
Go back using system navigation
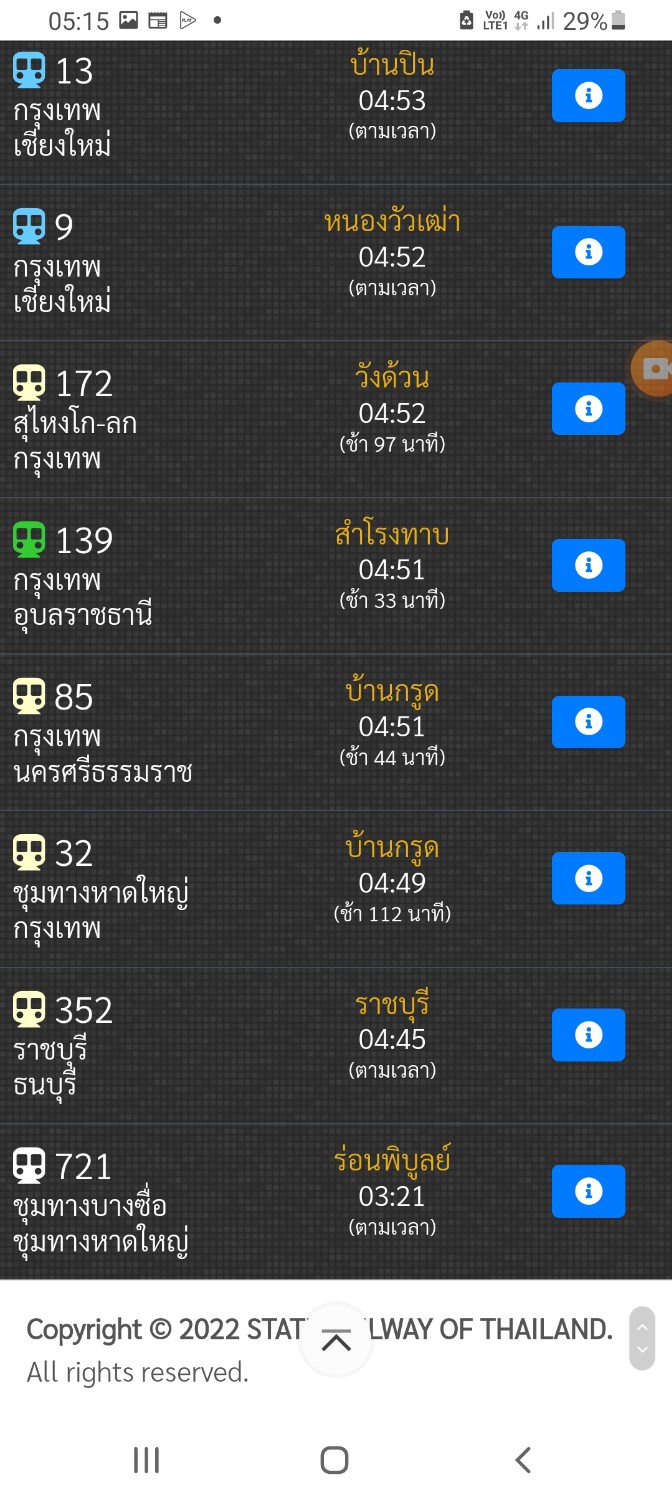[x=522, y=1460]
